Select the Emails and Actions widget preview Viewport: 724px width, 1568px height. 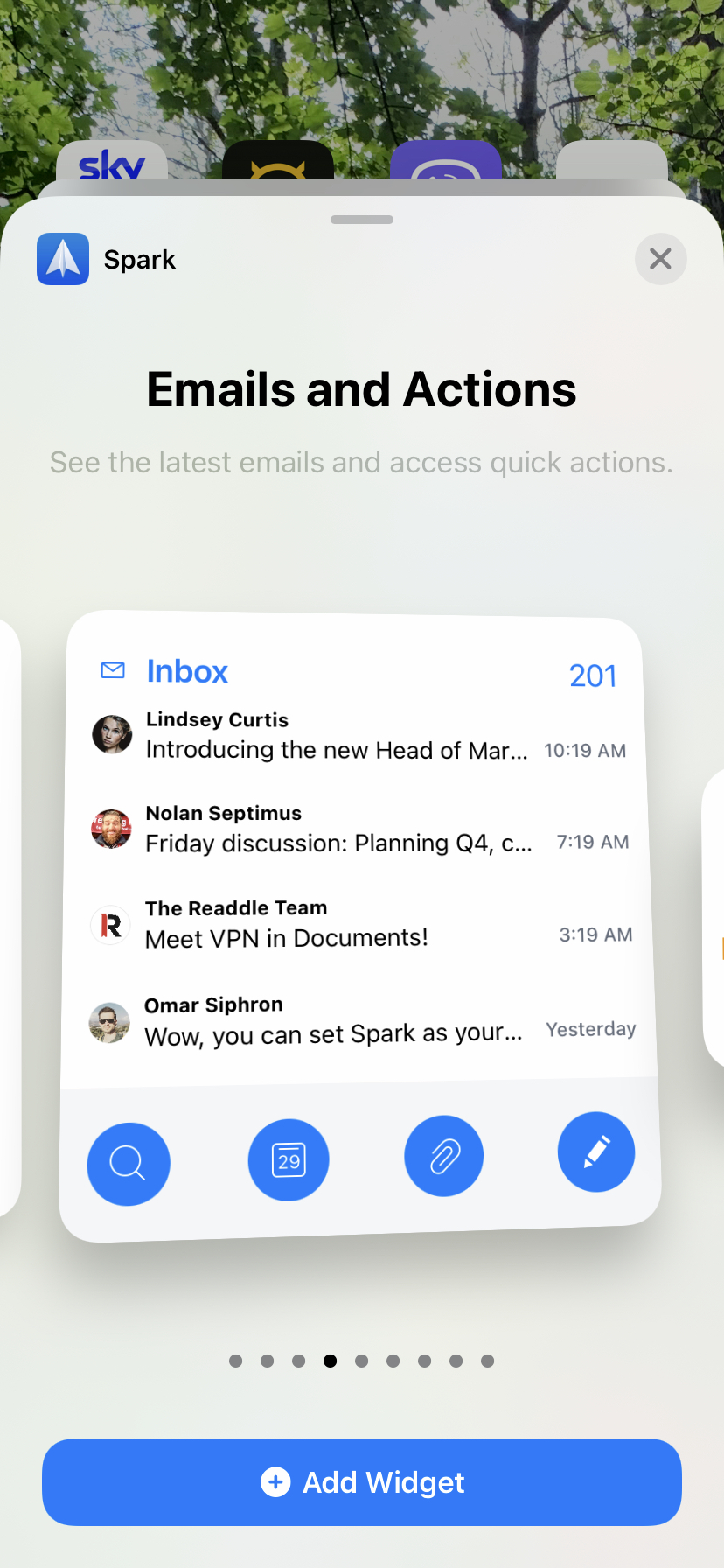pos(360,926)
